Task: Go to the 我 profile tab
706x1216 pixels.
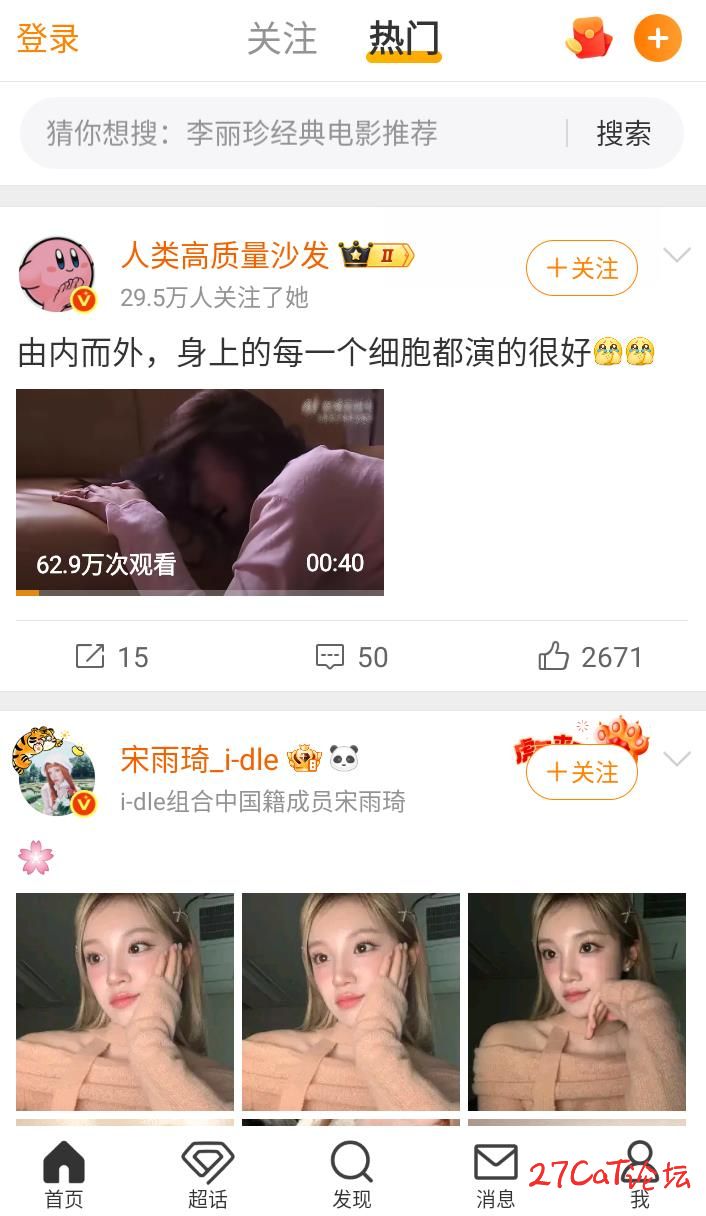Action: coord(640,1175)
